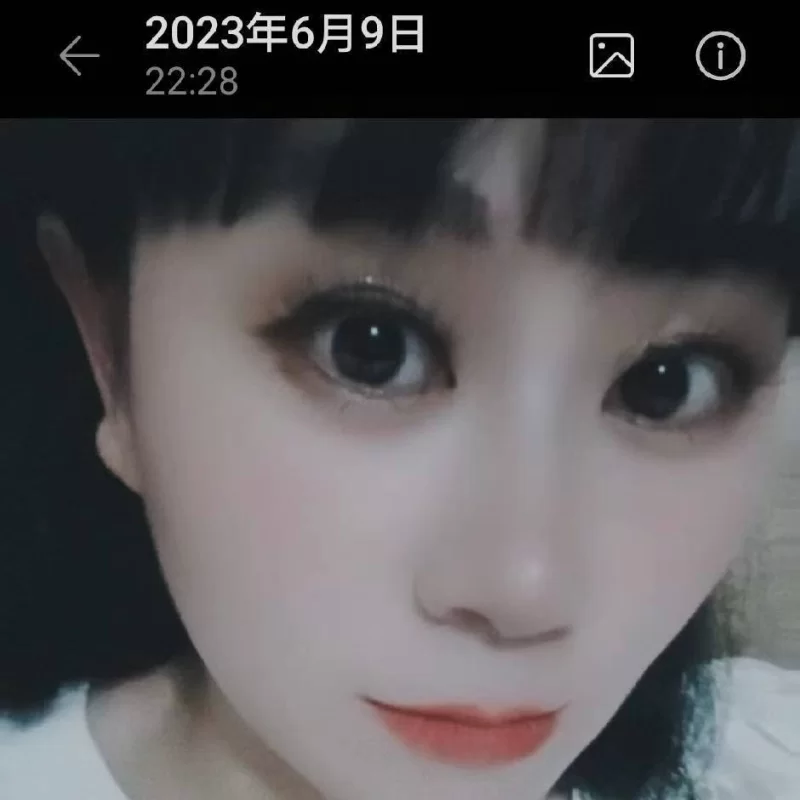The width and height of the screenshot is (800, 800).
Task: View photo details via info icon
Action: (x=720, y=56)
